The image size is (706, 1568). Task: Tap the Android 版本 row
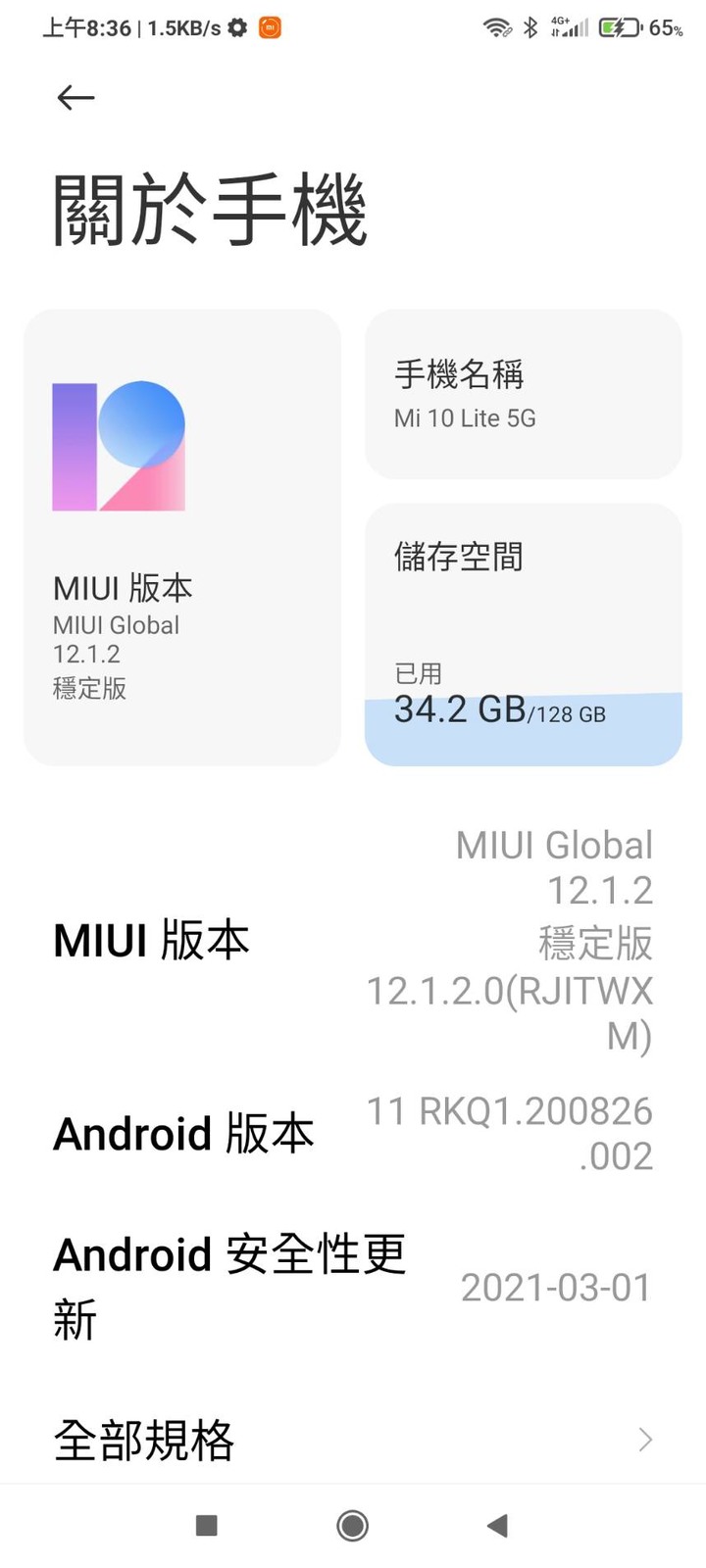tap(353, 1133)
